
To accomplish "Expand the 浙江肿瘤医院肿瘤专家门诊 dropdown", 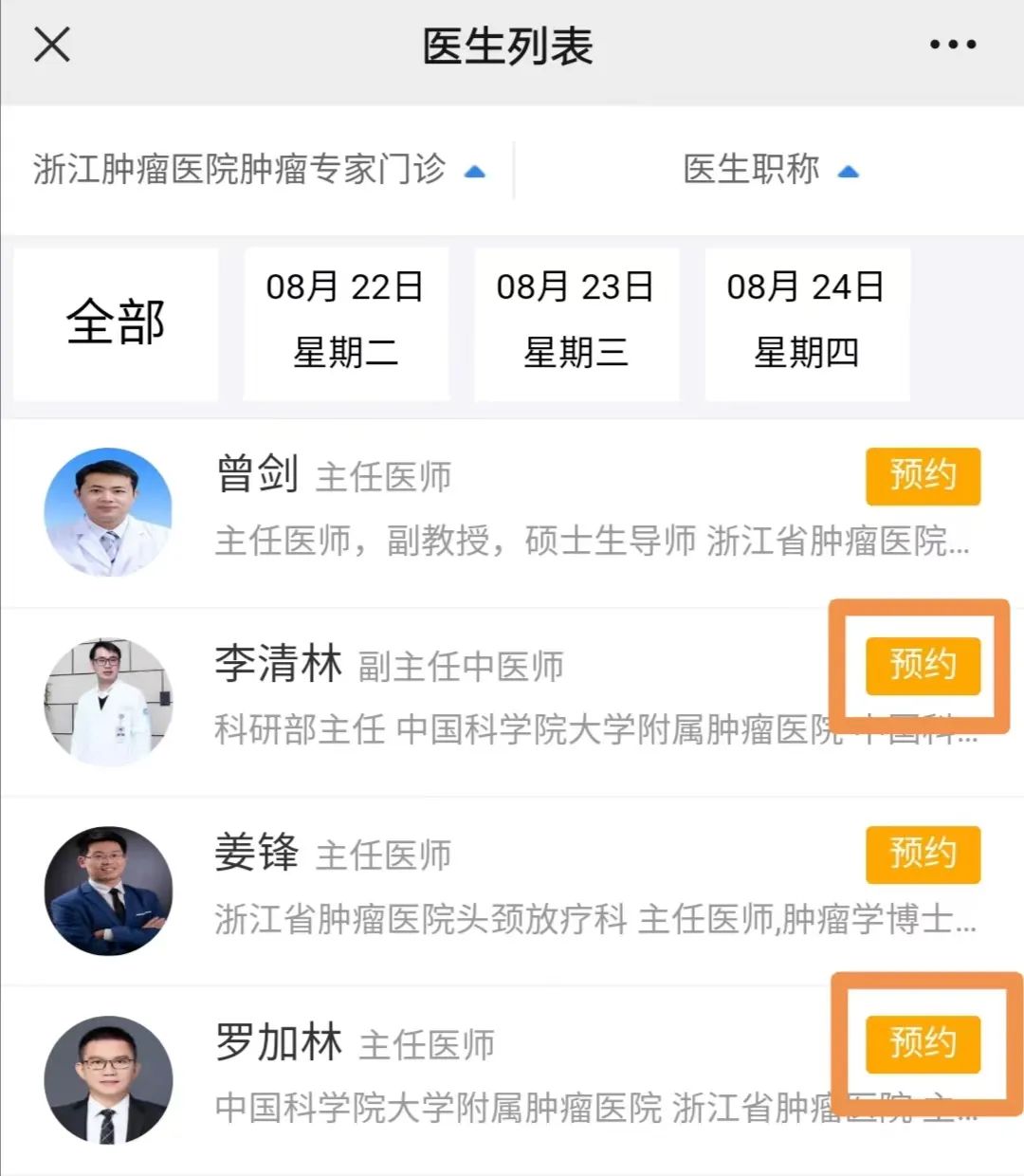I will pos(258,171).
